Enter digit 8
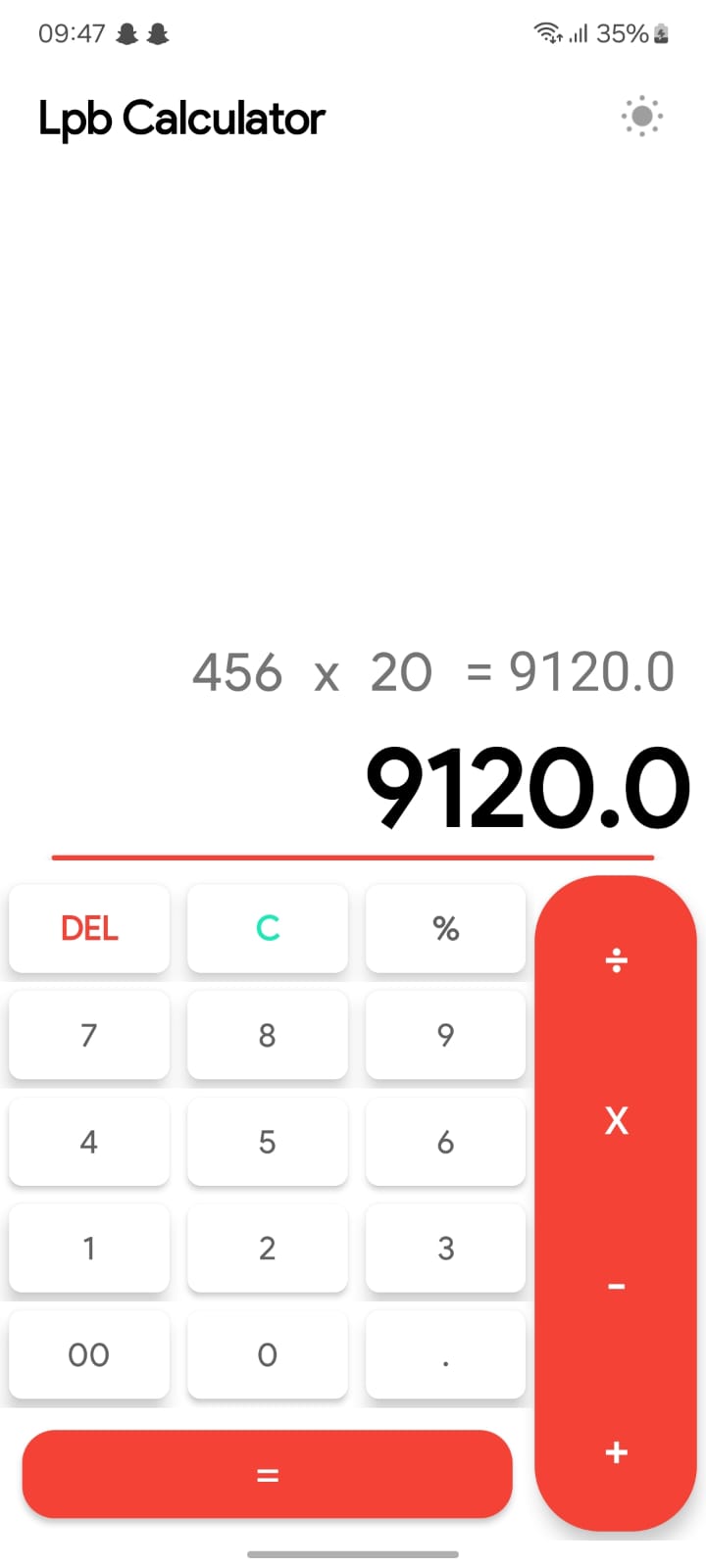This screenshot has width=706, height=1568. click(268, 1035)
